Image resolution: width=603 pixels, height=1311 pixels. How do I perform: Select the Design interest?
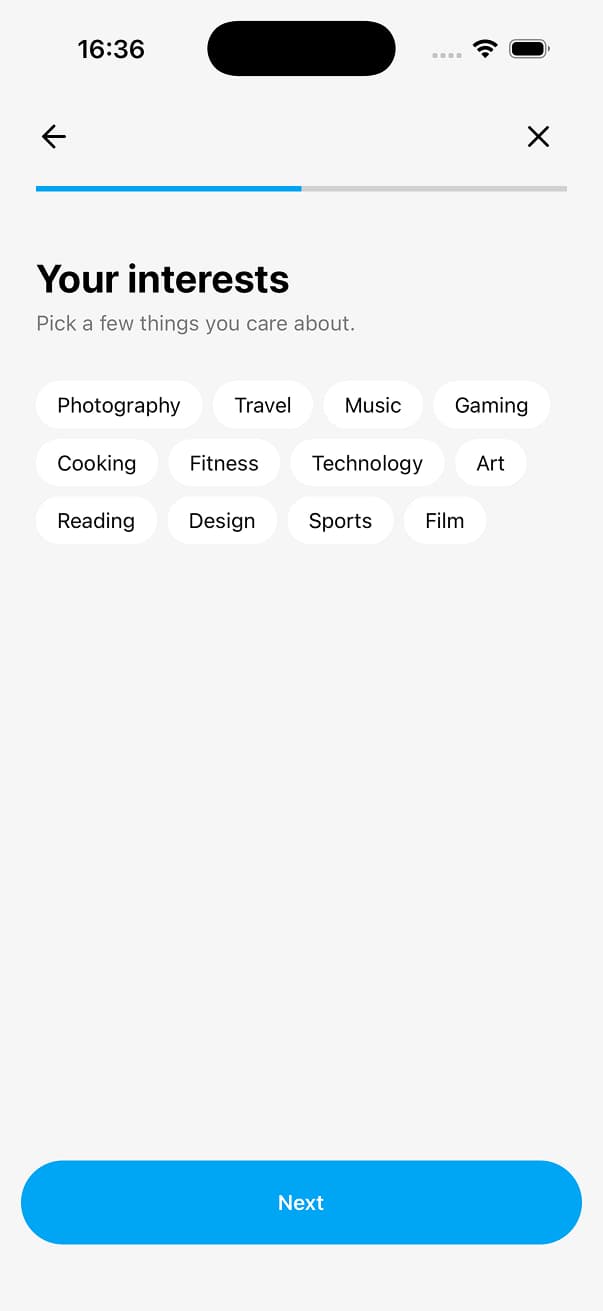click(222, 521)
